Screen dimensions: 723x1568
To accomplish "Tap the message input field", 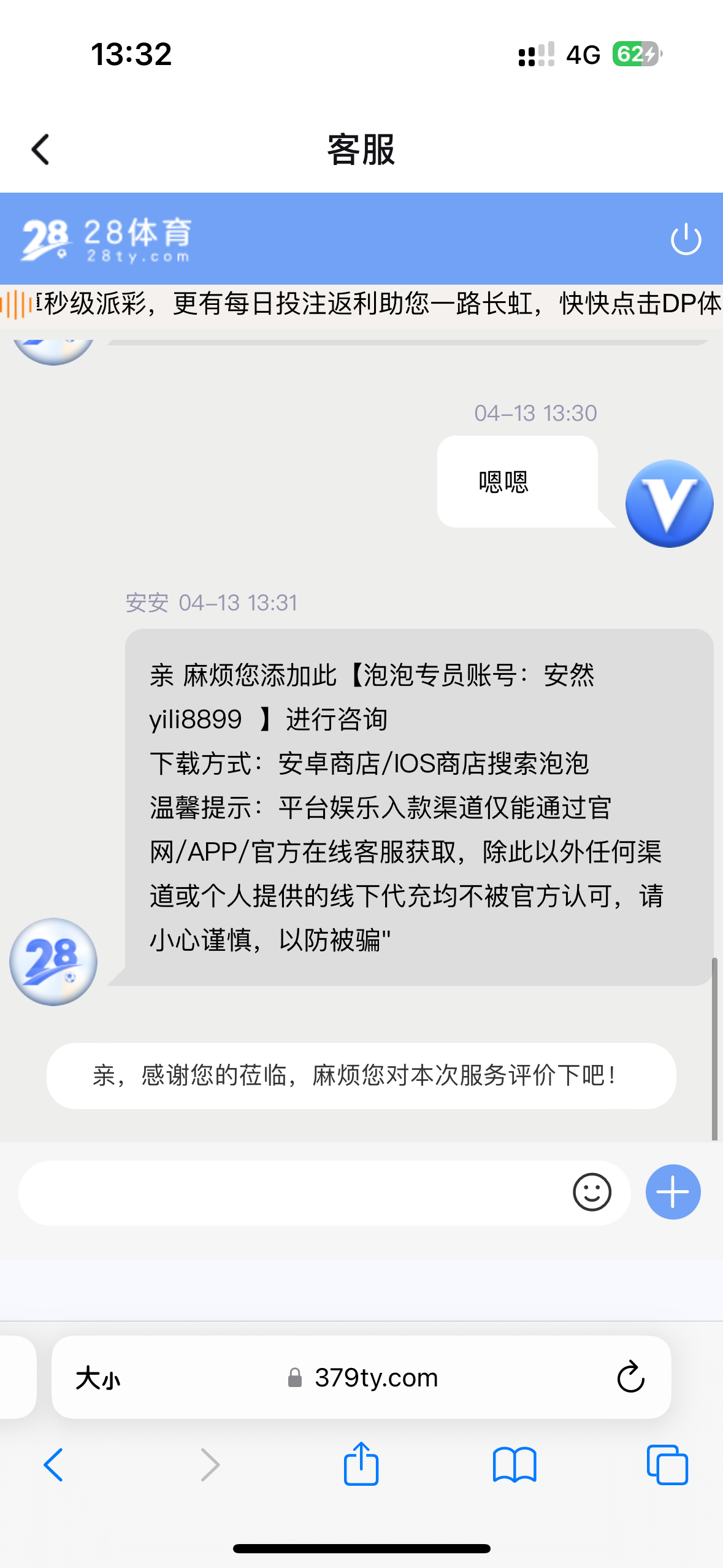I will (294, 1193).
